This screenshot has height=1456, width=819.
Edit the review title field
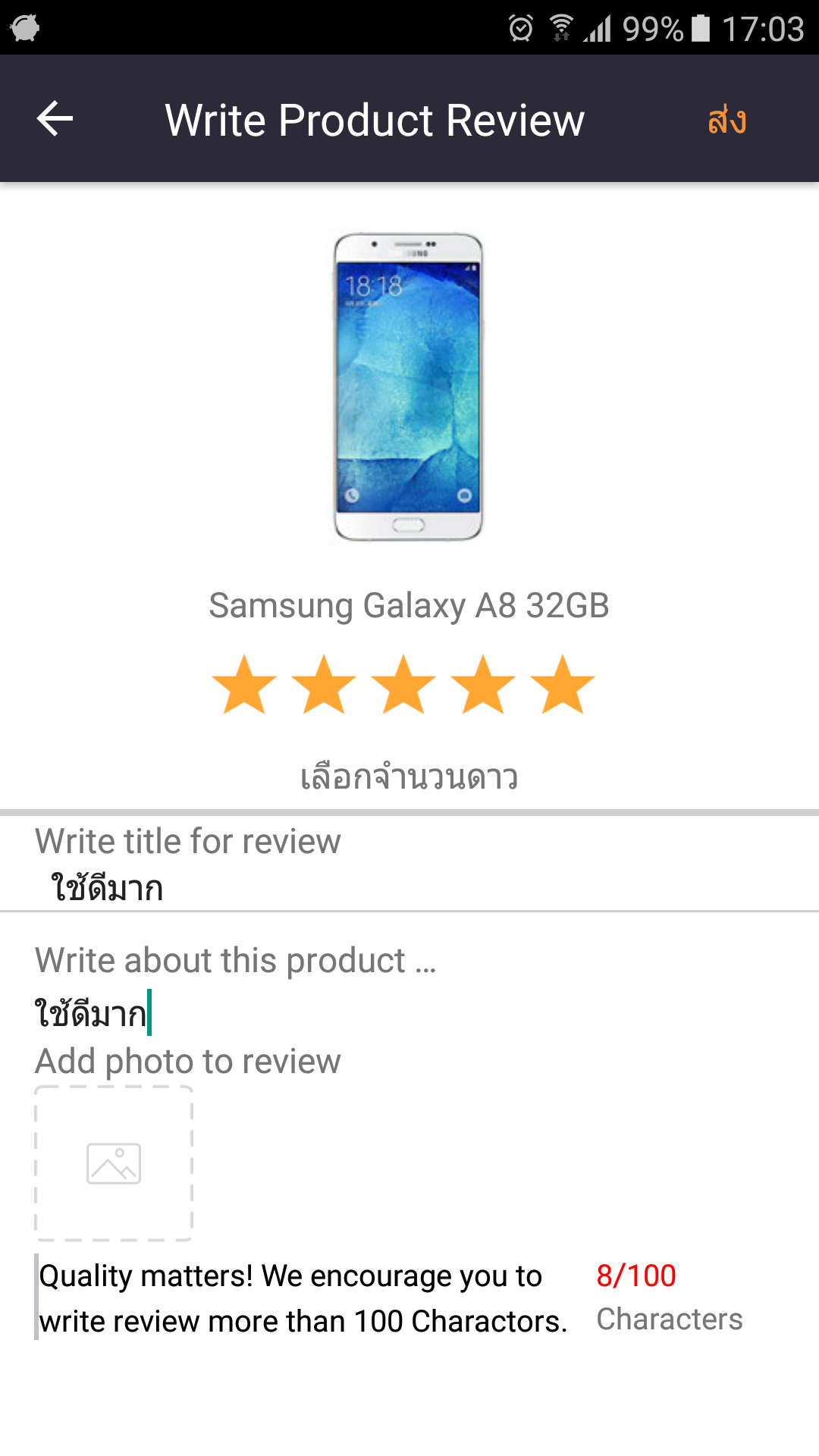409,887
